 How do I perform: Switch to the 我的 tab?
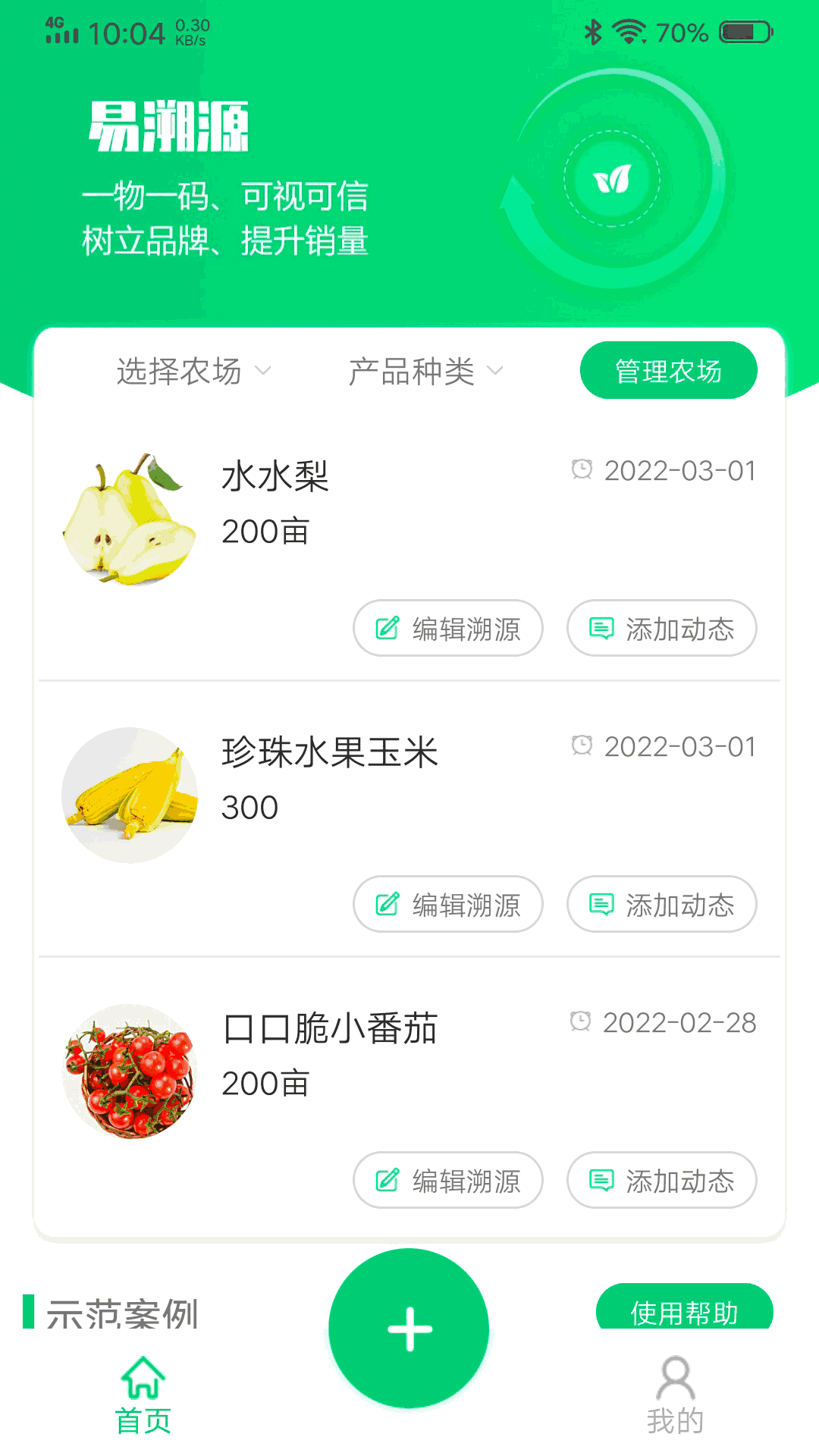tap(675, 1397)
